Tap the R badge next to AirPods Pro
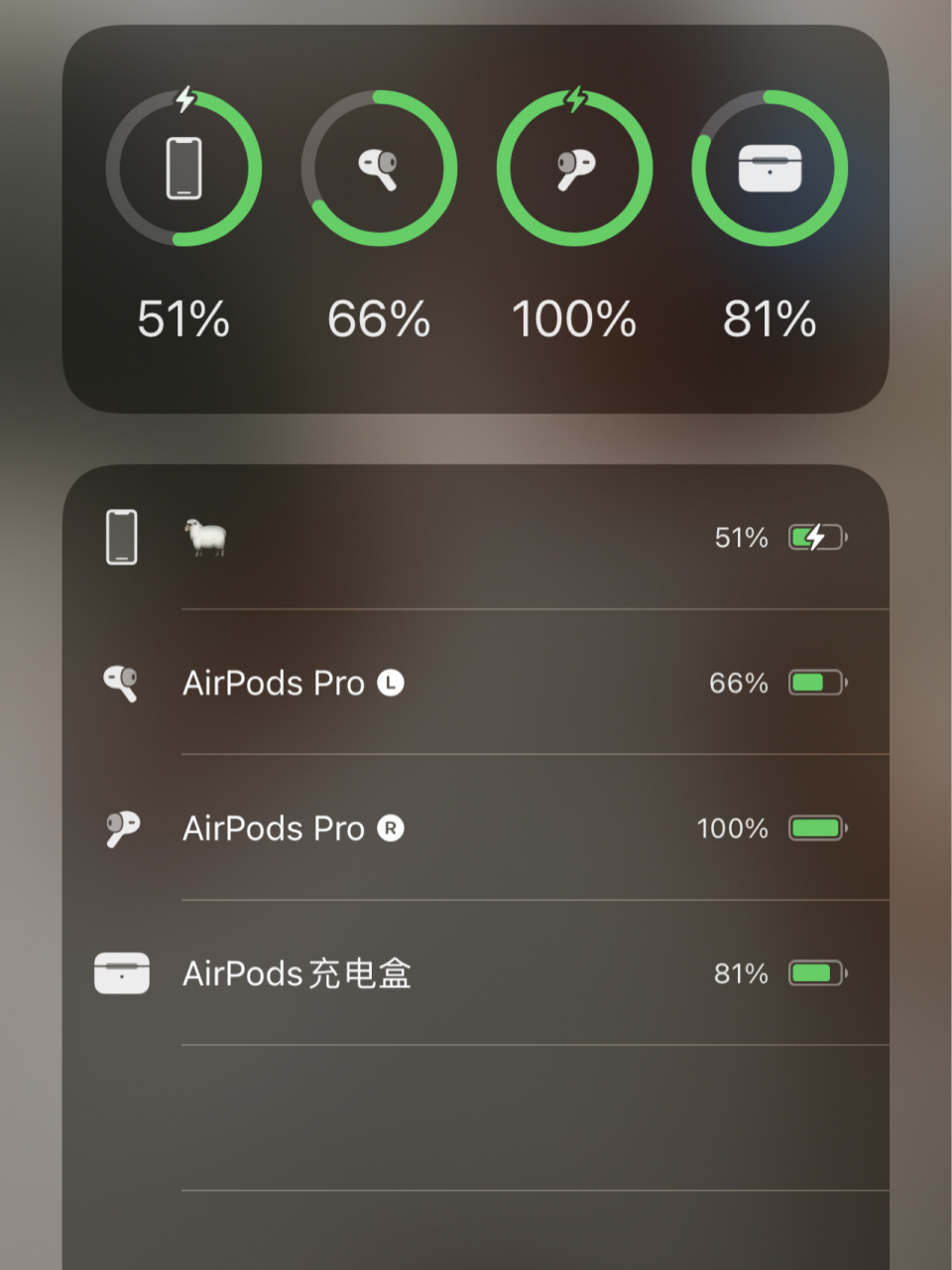952x1270 pixels. 390,828
